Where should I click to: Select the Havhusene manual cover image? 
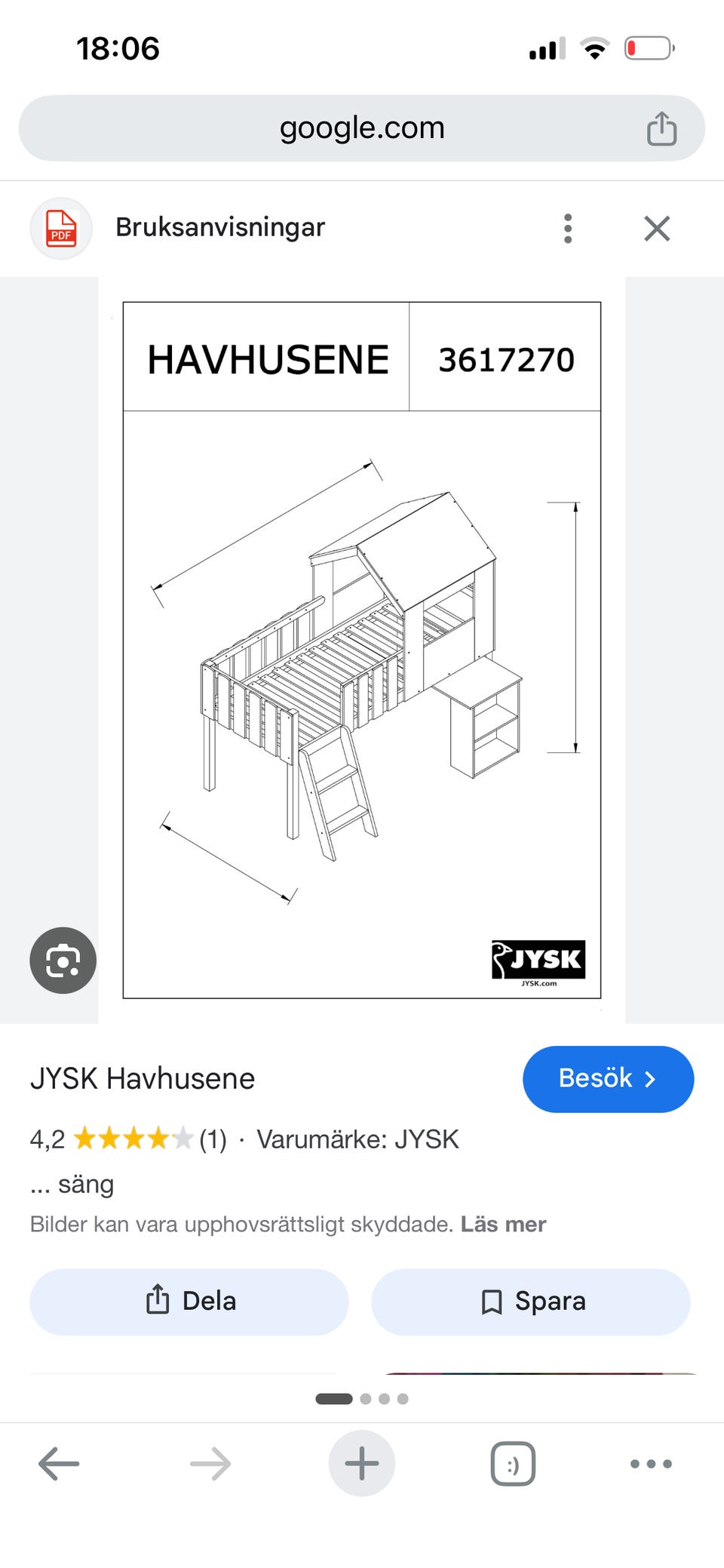[x=361, y=649]
